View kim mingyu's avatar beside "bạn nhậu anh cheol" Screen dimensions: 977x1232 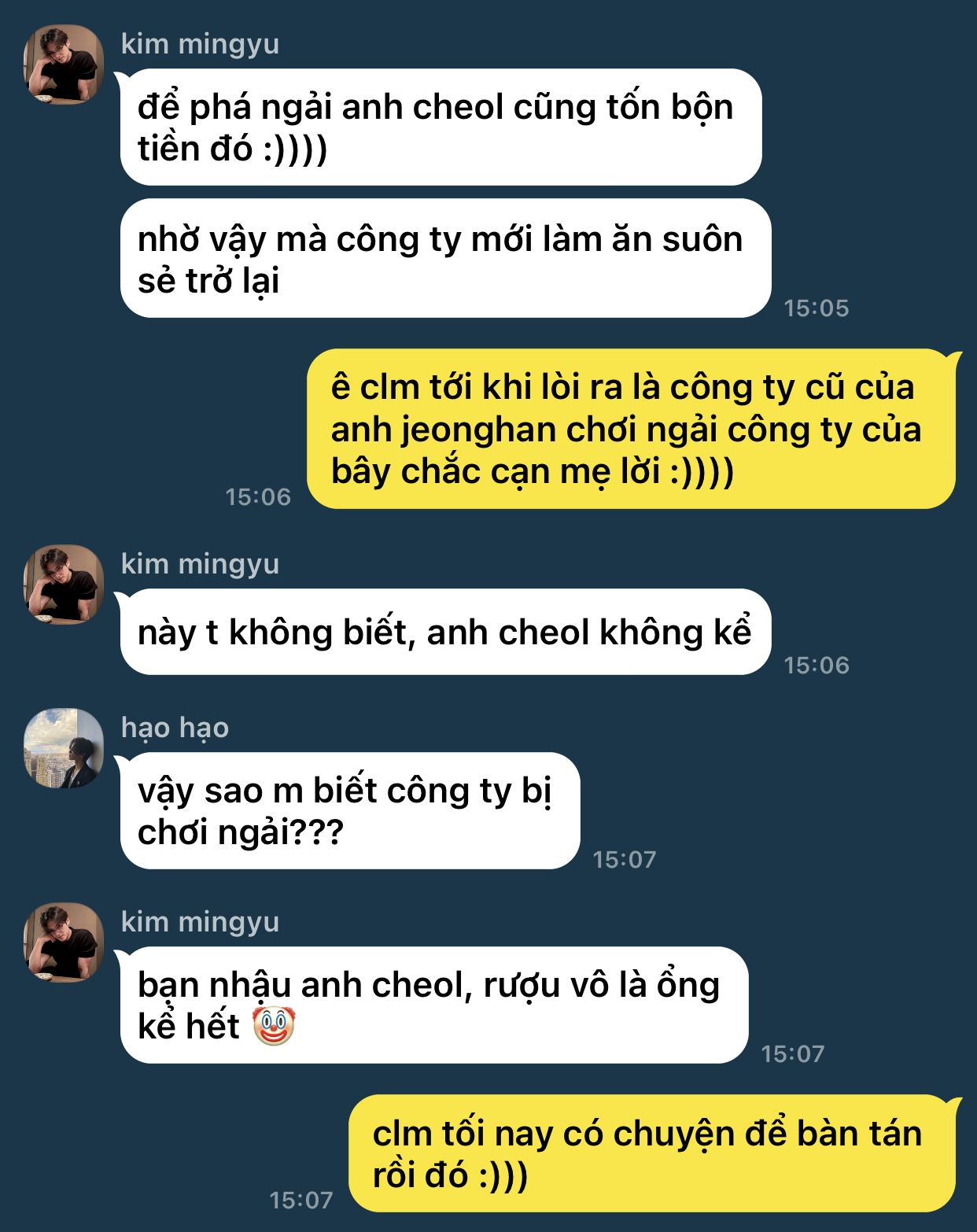coord(64,942)
